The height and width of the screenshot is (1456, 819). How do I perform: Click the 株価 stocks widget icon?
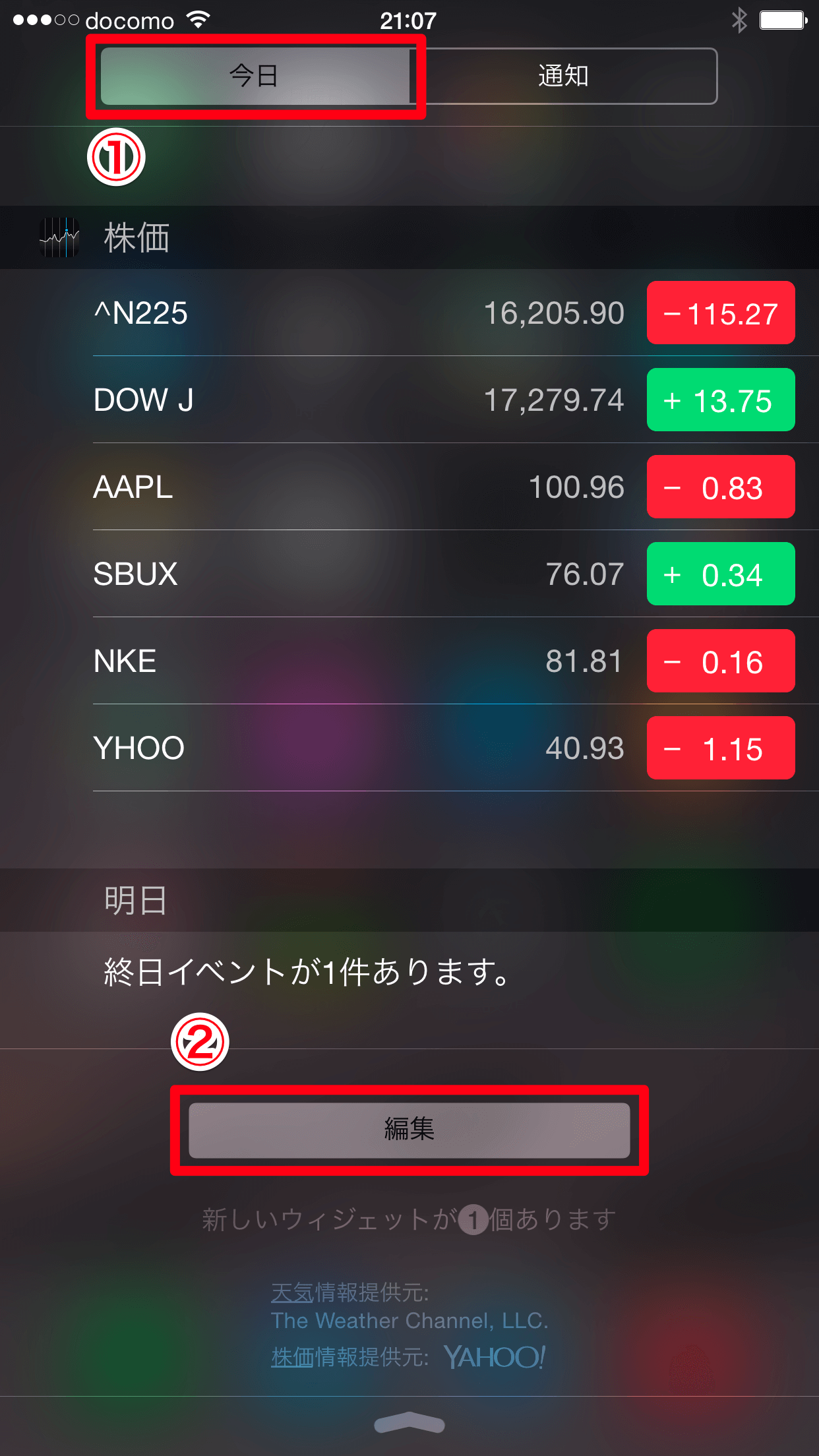[x=58, y=237]
